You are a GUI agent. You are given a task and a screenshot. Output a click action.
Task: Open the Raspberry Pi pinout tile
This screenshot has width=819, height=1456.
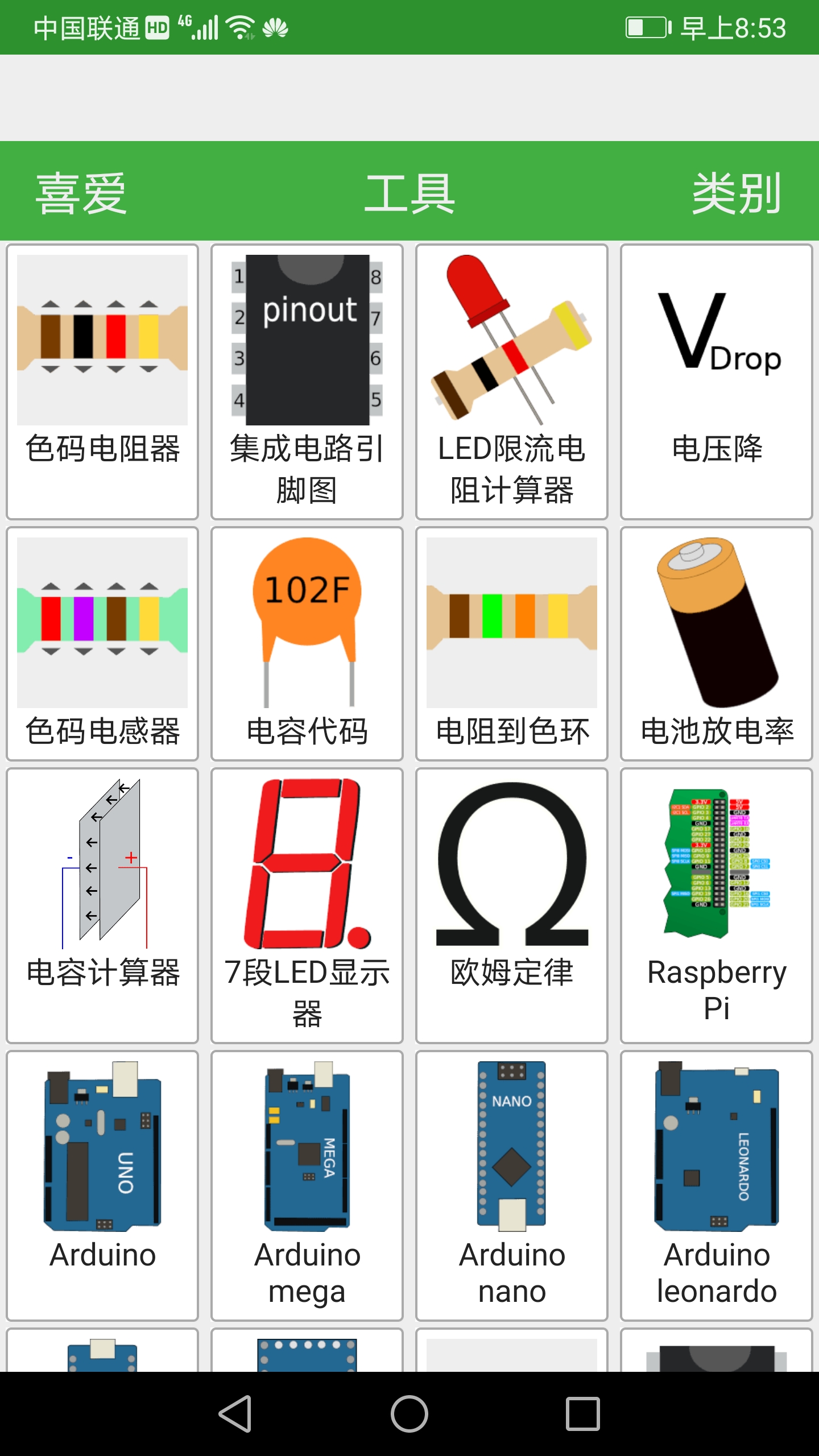717,905
